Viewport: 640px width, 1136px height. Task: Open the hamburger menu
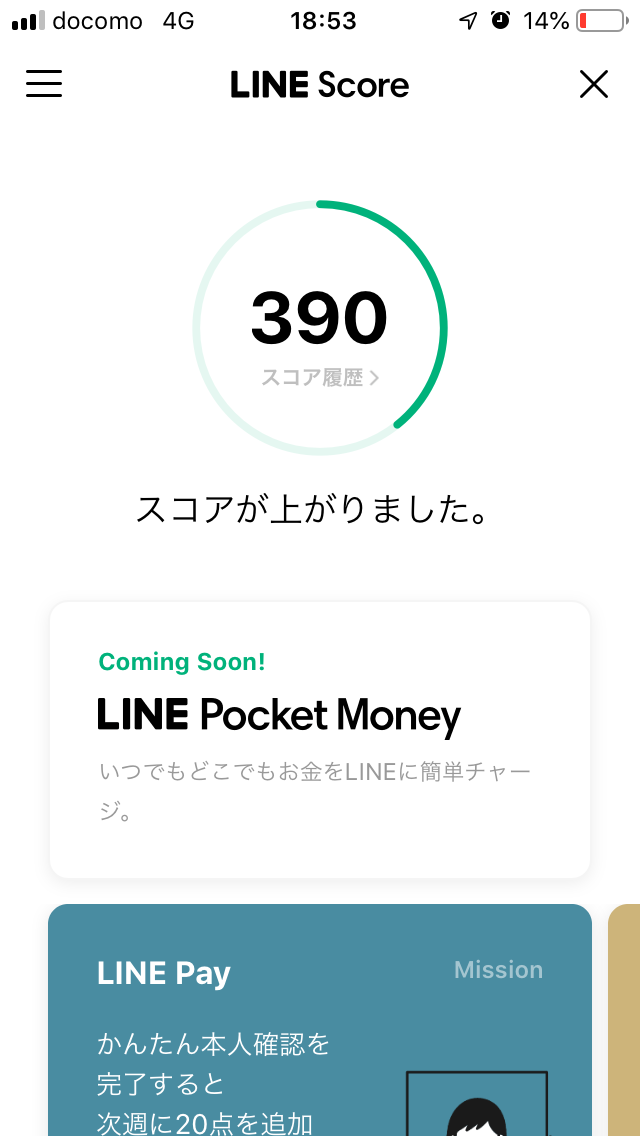[44, 84]
